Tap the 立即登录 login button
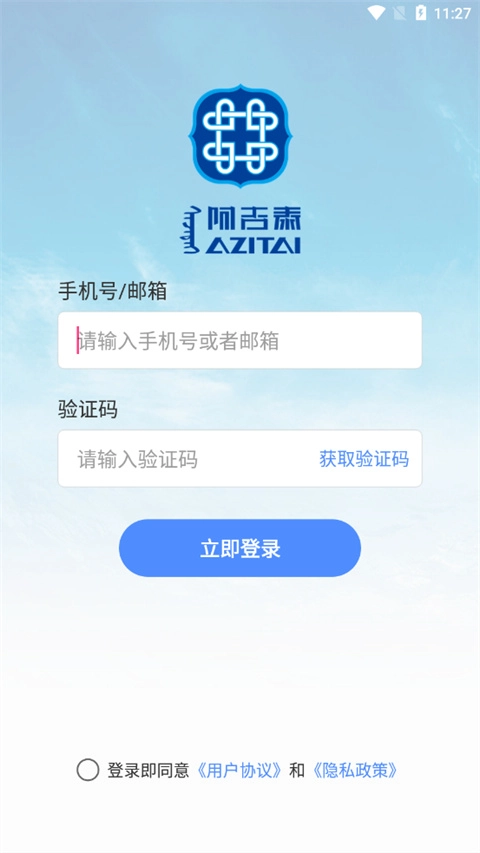Viewport: 480px width, 853px height. [x=239, y=548]
